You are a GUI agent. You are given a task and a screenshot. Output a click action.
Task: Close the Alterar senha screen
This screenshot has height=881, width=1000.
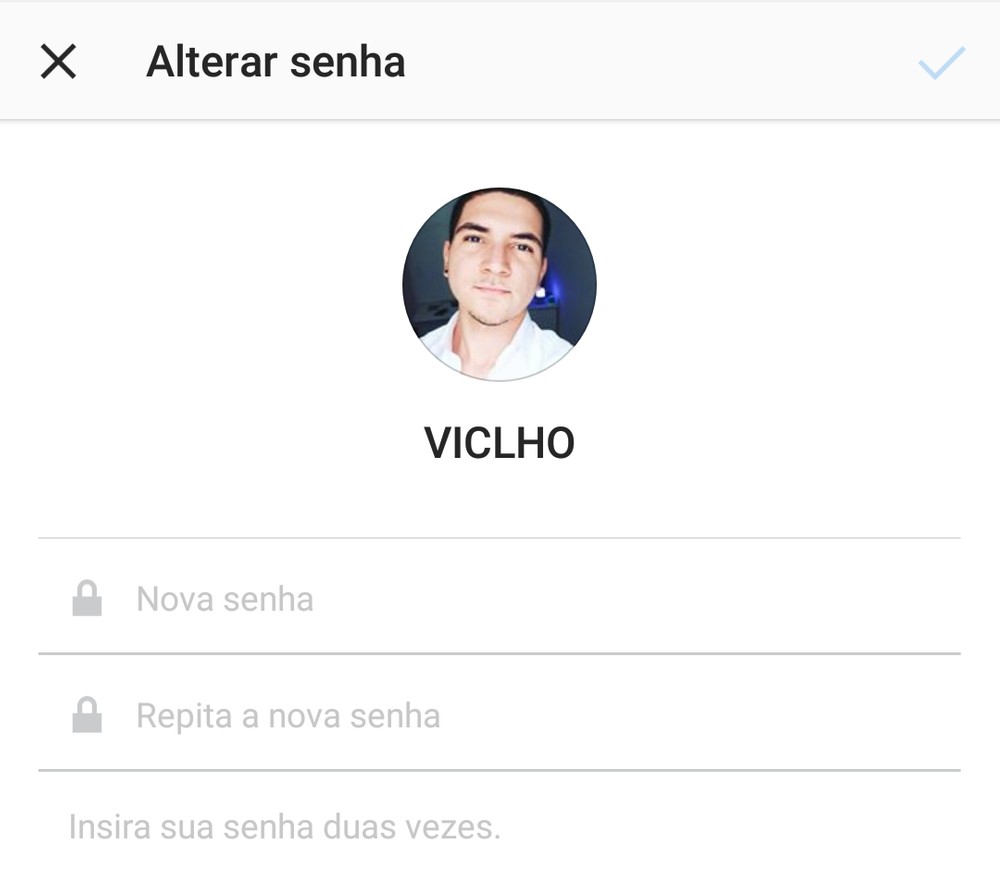(x=58, y=62)
